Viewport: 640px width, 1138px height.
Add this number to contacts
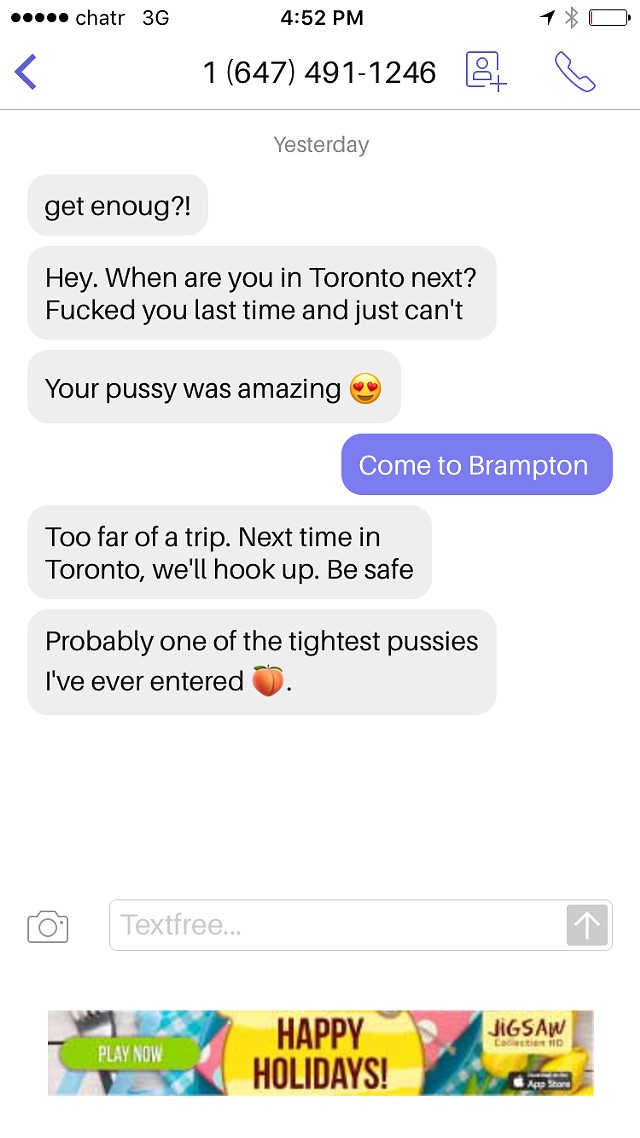pos(486,72)
